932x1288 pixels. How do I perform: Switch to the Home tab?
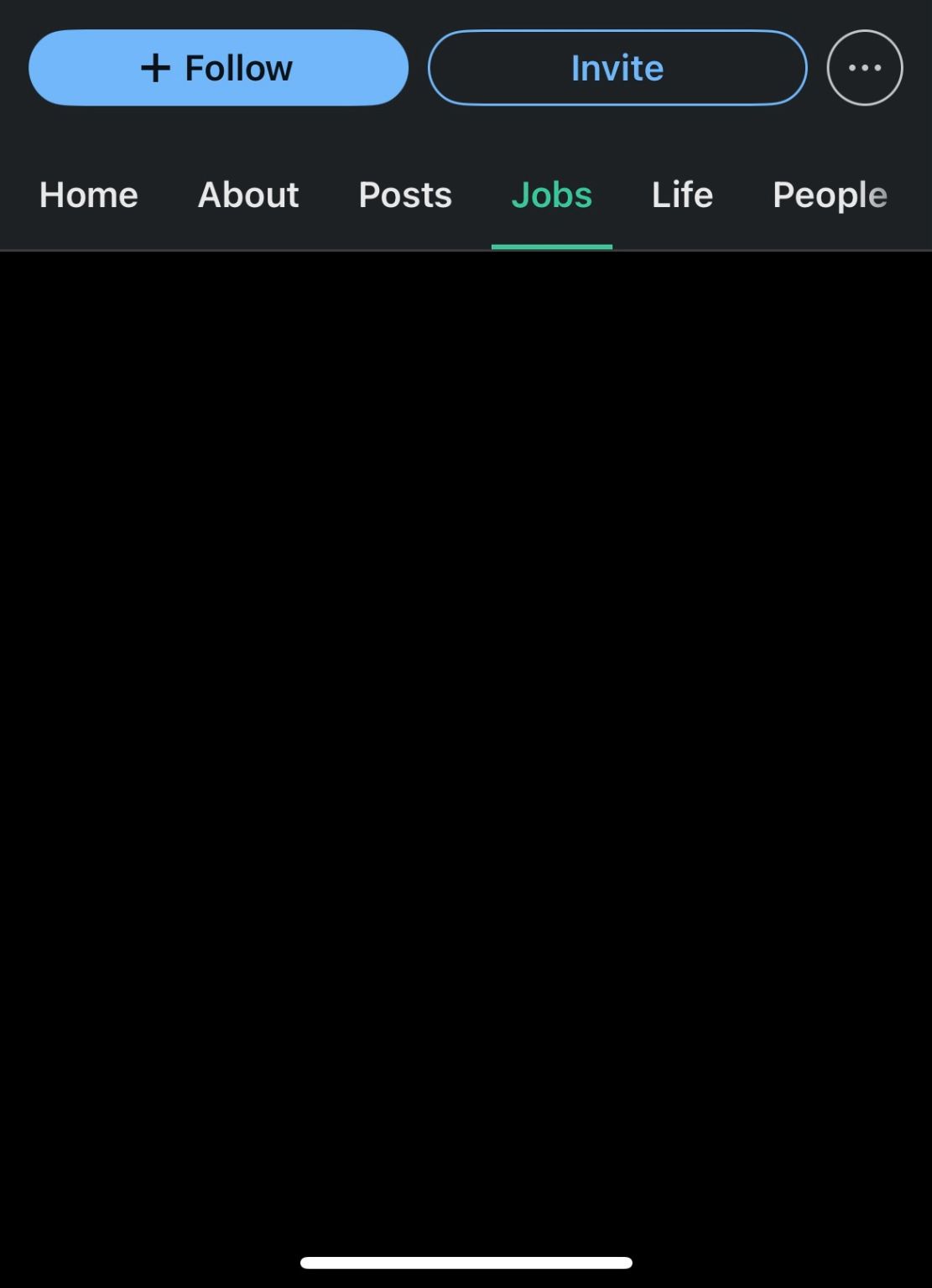[x=89, y=195]
